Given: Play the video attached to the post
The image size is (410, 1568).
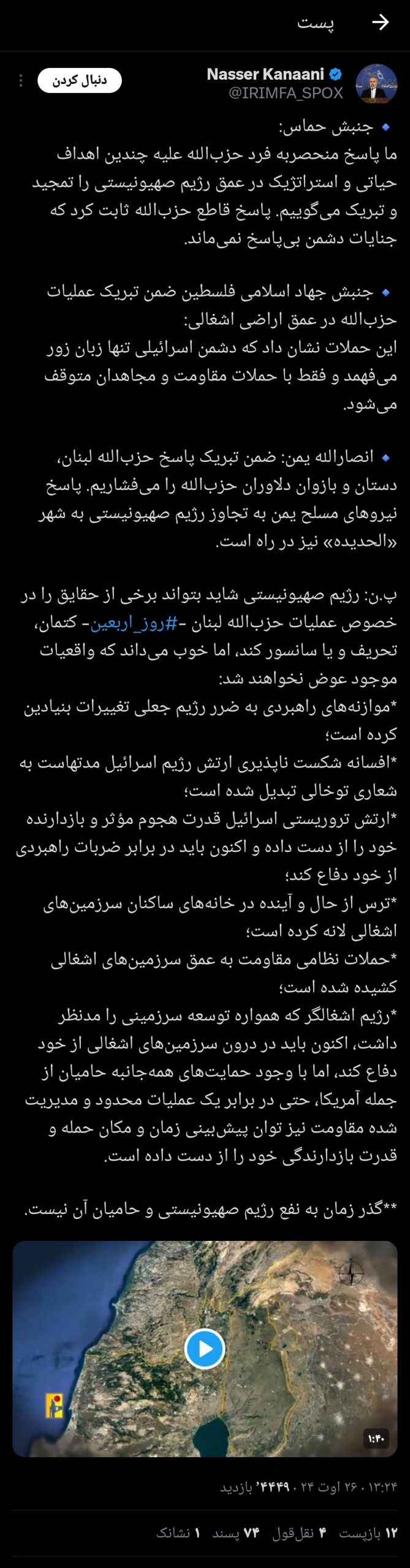Looking at the screenshot, I should coord(205,1349).
